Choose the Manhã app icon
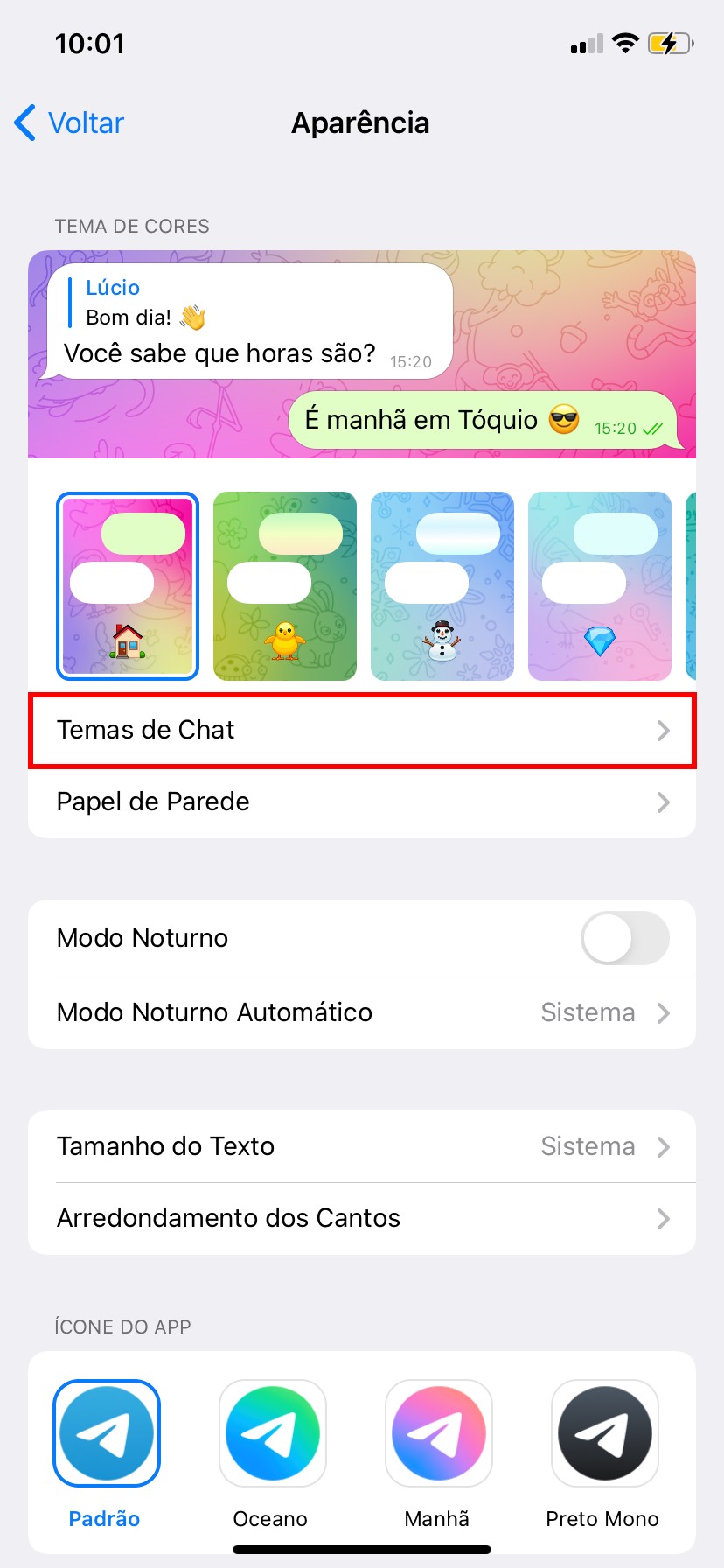724x1568 pixels. [x=439, y=1433]
